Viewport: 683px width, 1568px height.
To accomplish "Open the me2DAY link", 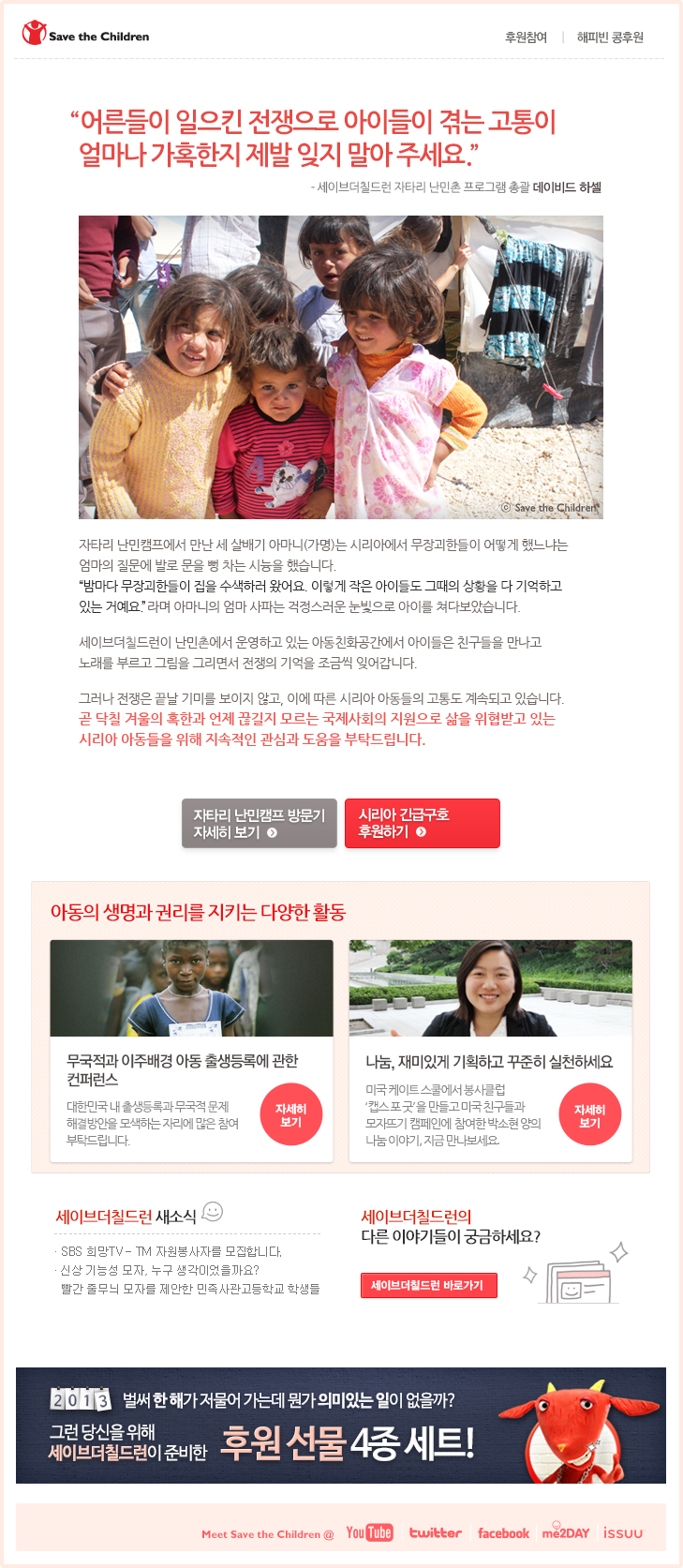I will coord(566,1532).
